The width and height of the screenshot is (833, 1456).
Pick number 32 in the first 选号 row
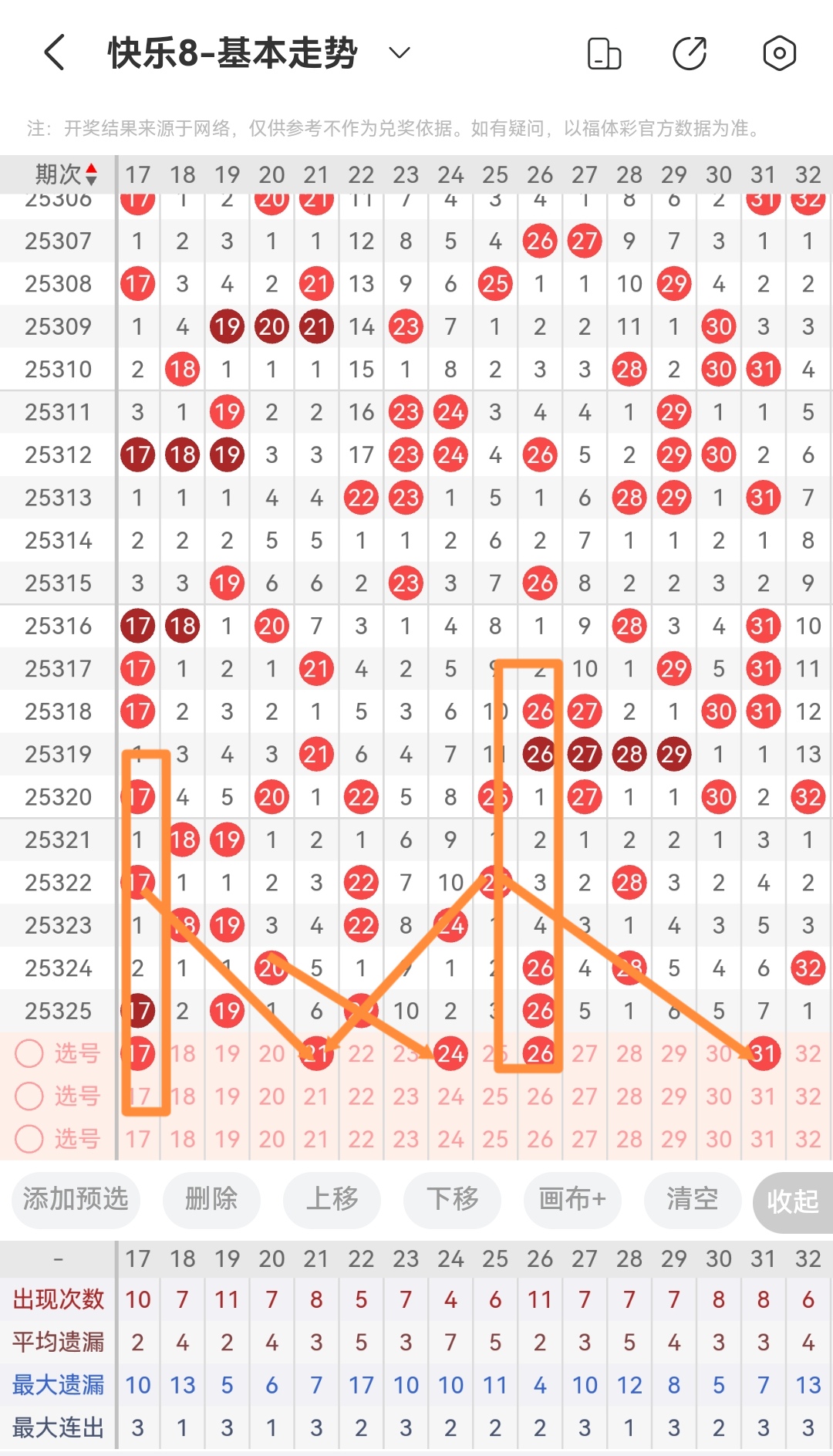click(x=808, y=1053)
